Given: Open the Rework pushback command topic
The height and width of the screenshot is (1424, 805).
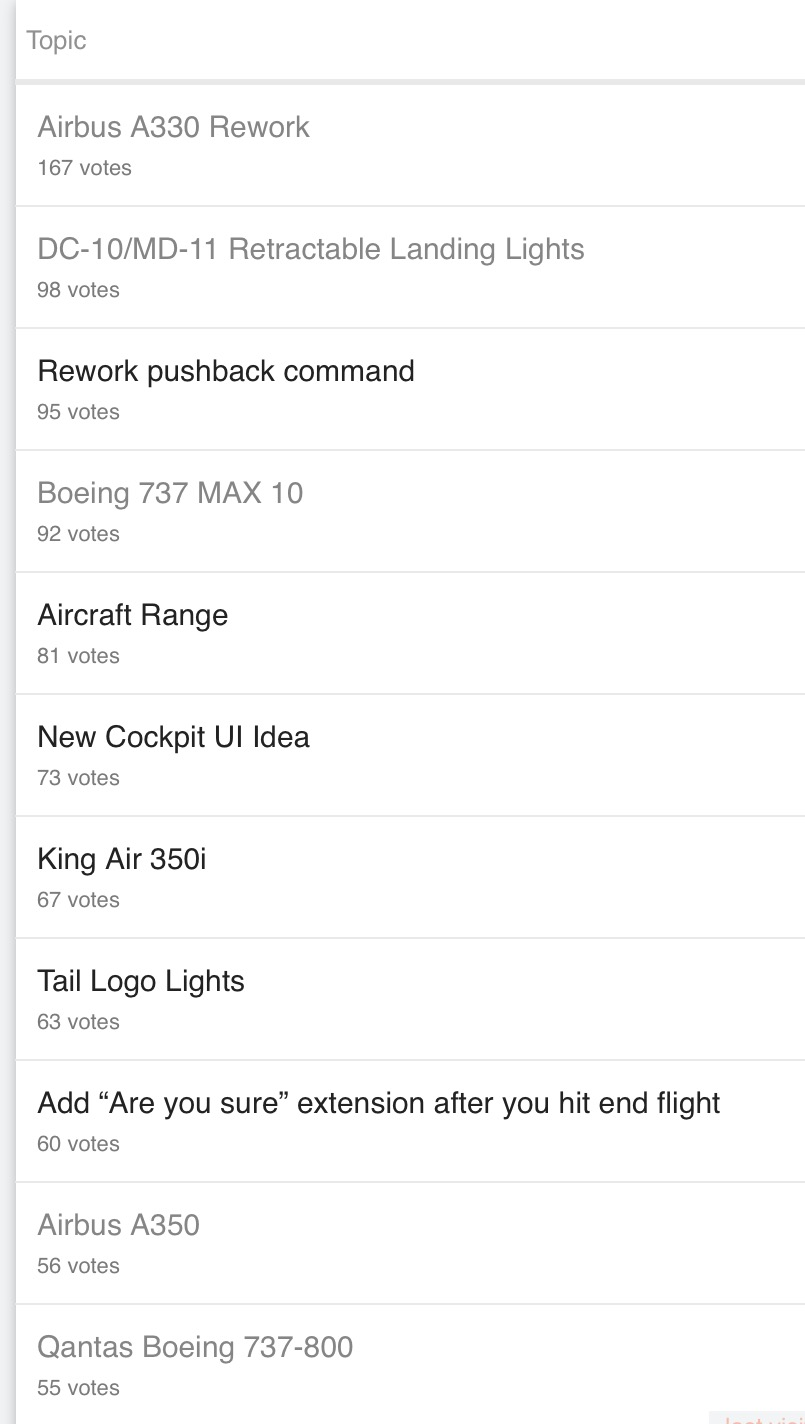Looking at the screenshot, I should click(225, 371).
